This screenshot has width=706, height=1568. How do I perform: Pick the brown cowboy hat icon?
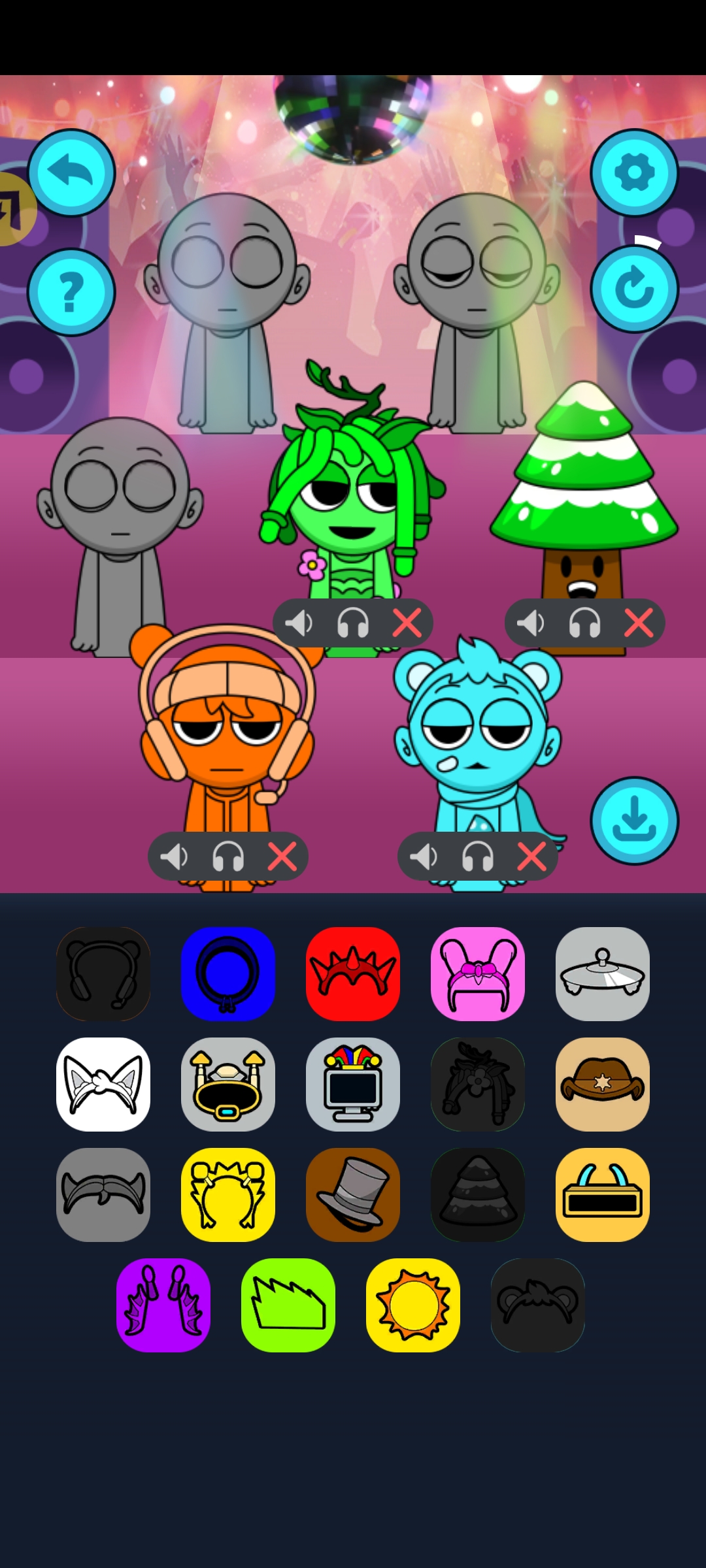[603, 1084]
